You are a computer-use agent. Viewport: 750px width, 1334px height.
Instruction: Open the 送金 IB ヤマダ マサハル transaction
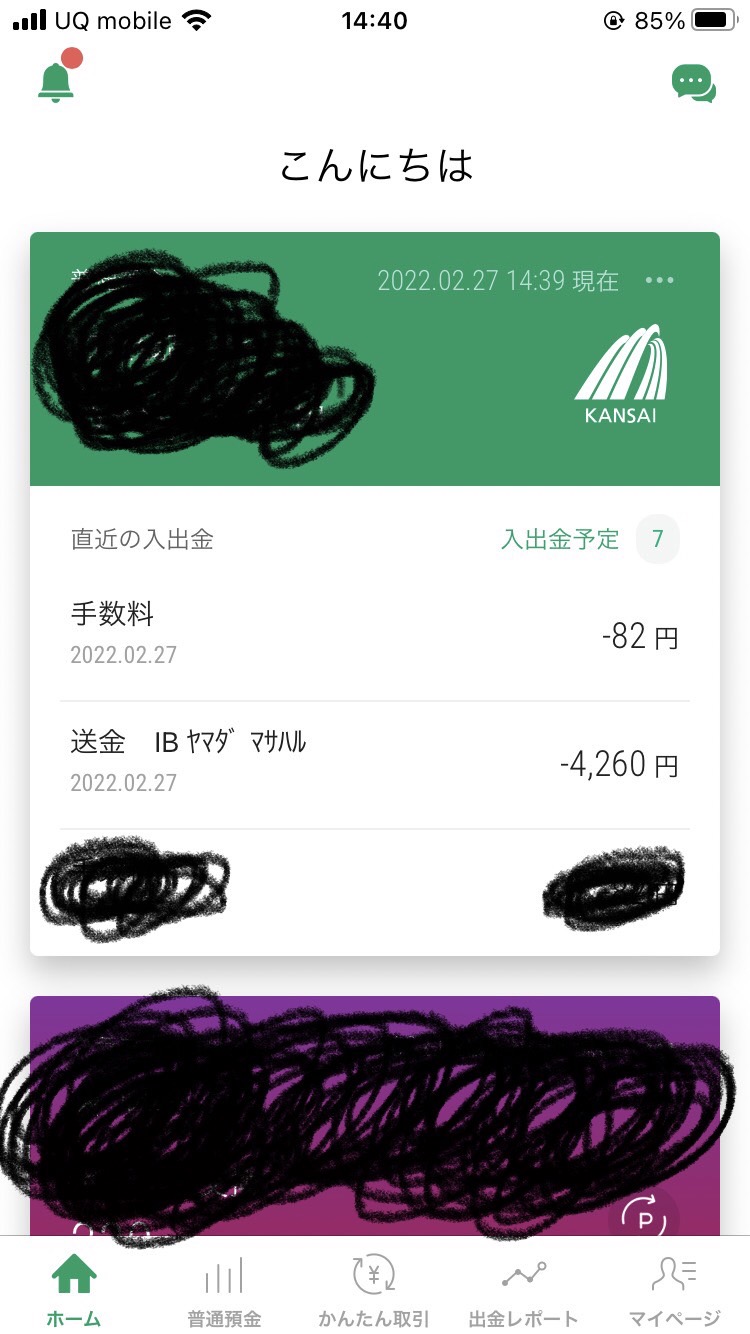(x=375, y=765)
